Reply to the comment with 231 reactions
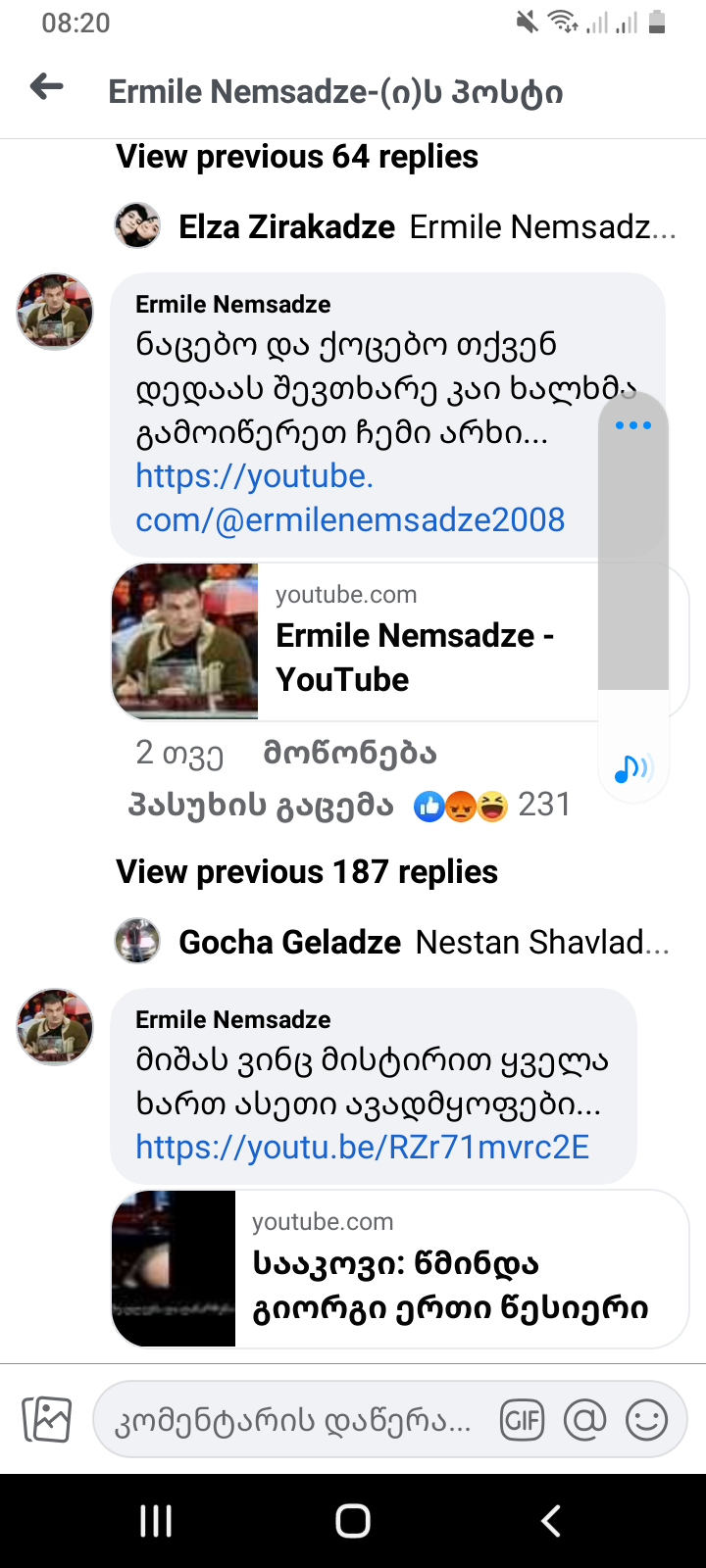The image size is (706, 1568). 261,806
